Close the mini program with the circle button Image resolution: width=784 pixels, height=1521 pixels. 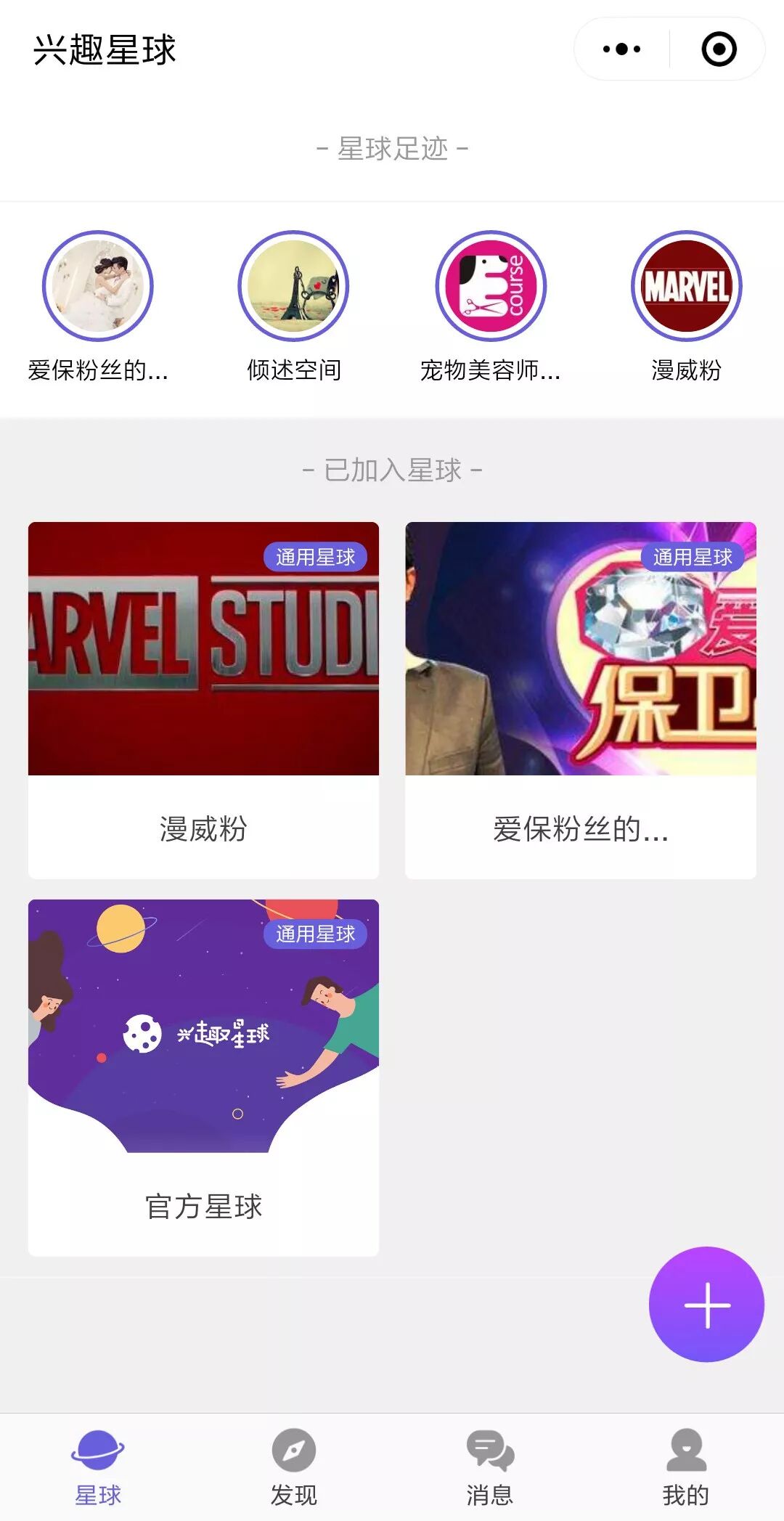pyautogui.click(x=719, y=49)
